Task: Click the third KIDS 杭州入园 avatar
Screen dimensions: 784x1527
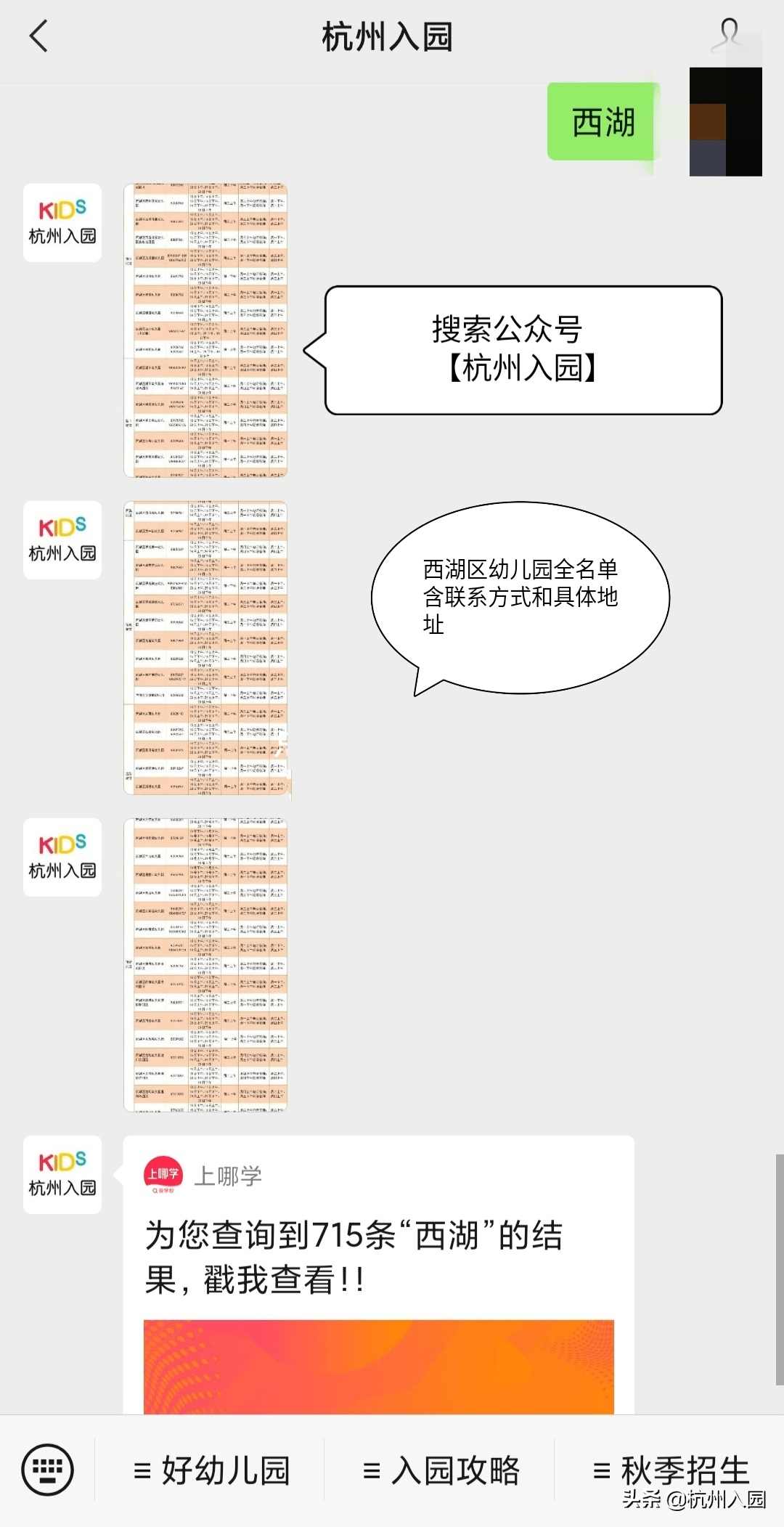Action: coord(62,857)
